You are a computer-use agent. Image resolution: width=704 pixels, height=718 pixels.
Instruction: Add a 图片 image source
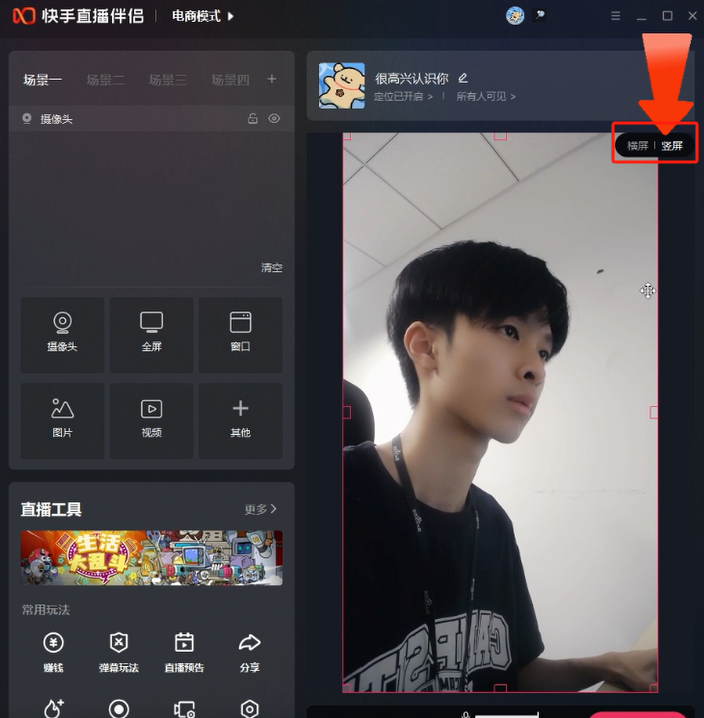click(x=62, y=420)
